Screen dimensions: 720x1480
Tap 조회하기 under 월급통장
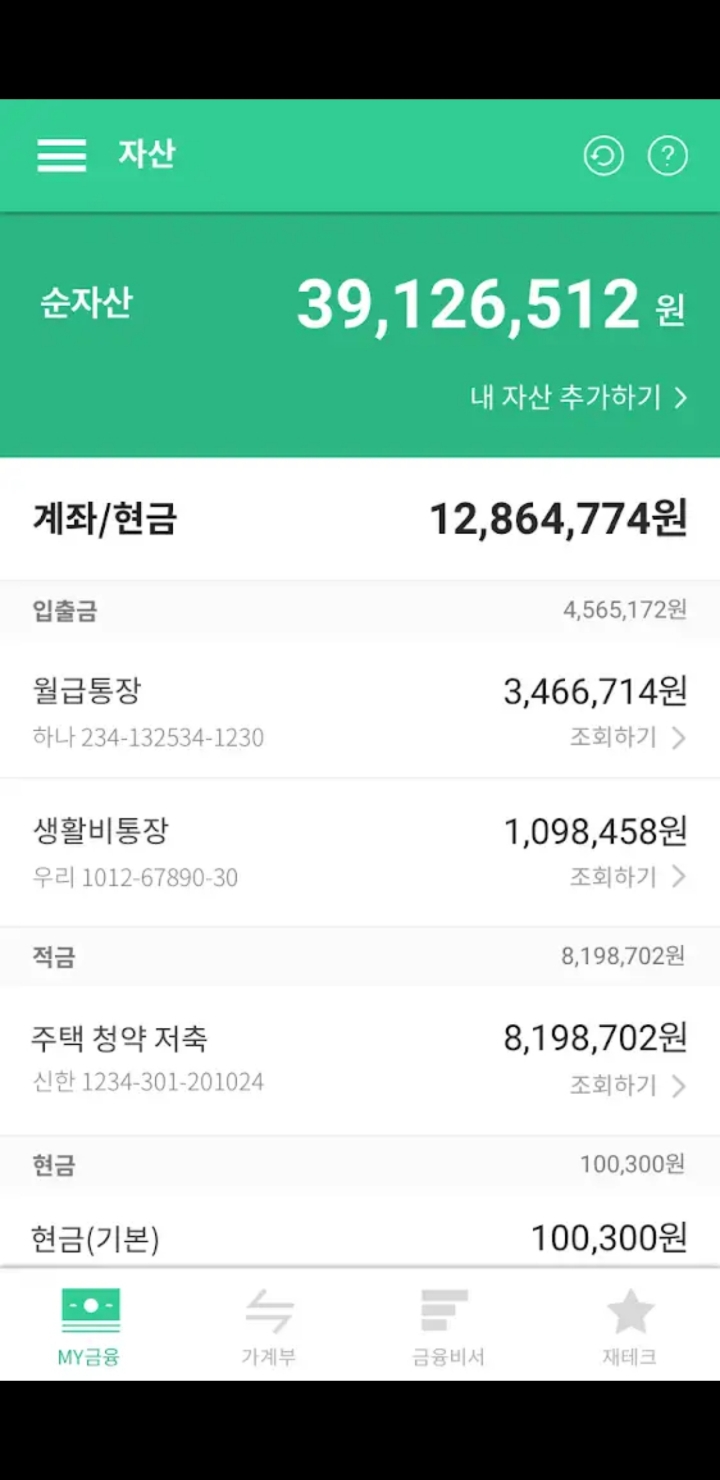click(627, 738)
